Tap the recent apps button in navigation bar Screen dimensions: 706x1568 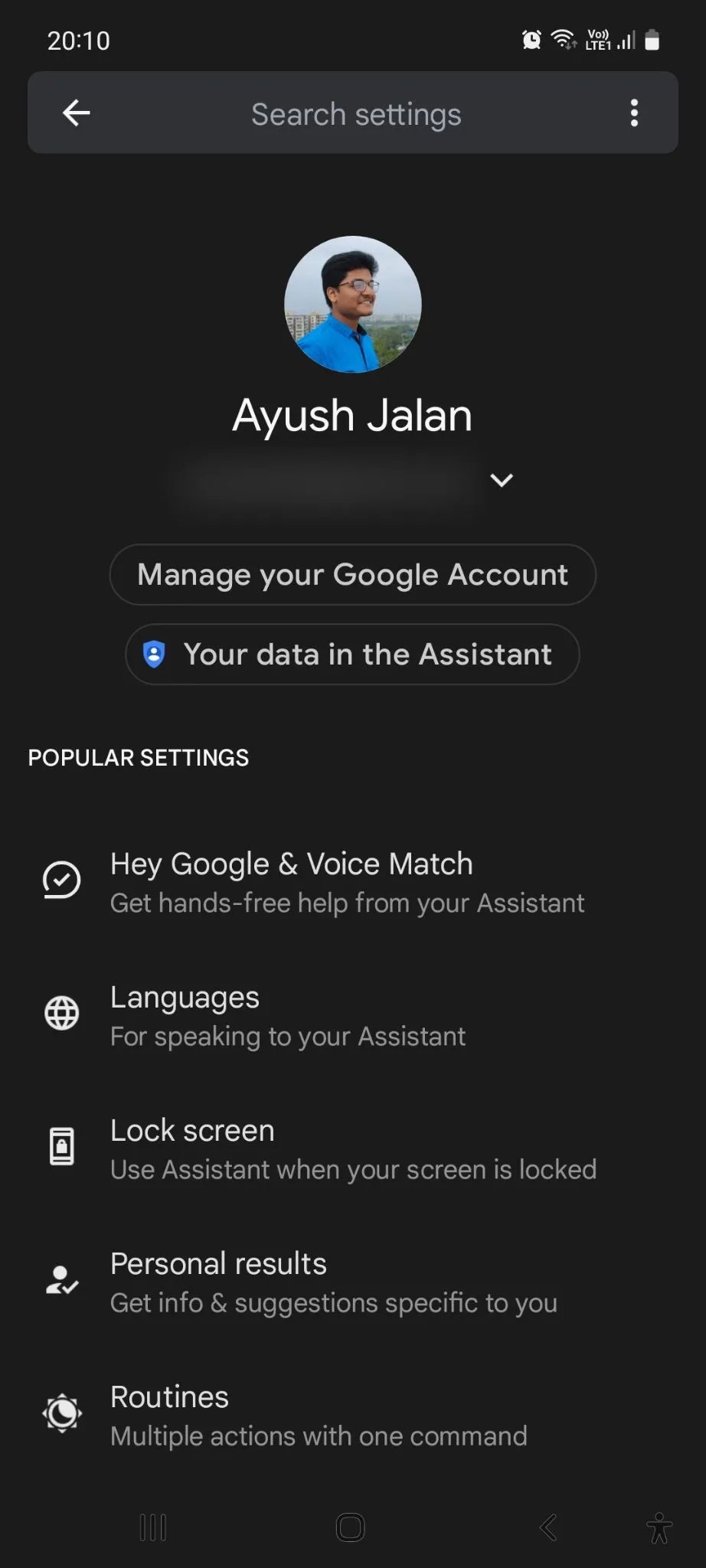(x=152, y=1527)
